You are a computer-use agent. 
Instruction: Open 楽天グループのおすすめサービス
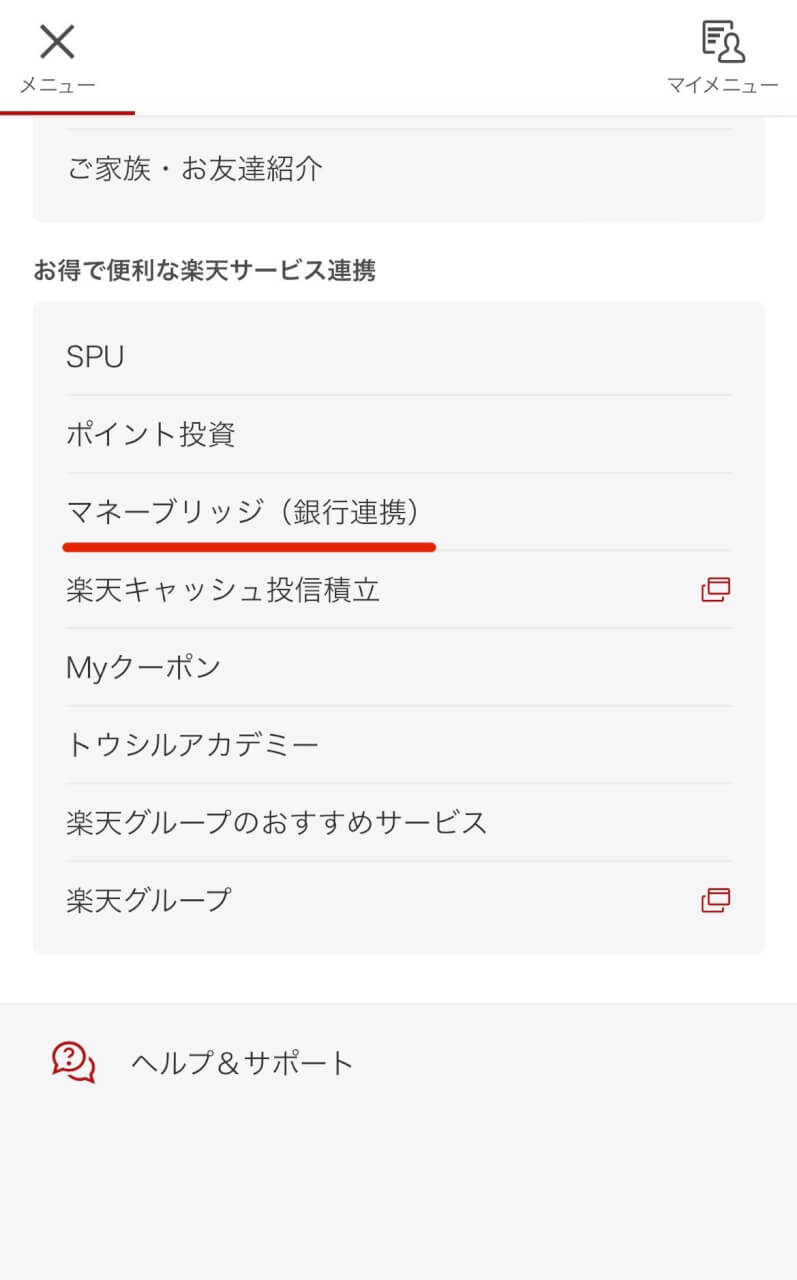[398, 823]
